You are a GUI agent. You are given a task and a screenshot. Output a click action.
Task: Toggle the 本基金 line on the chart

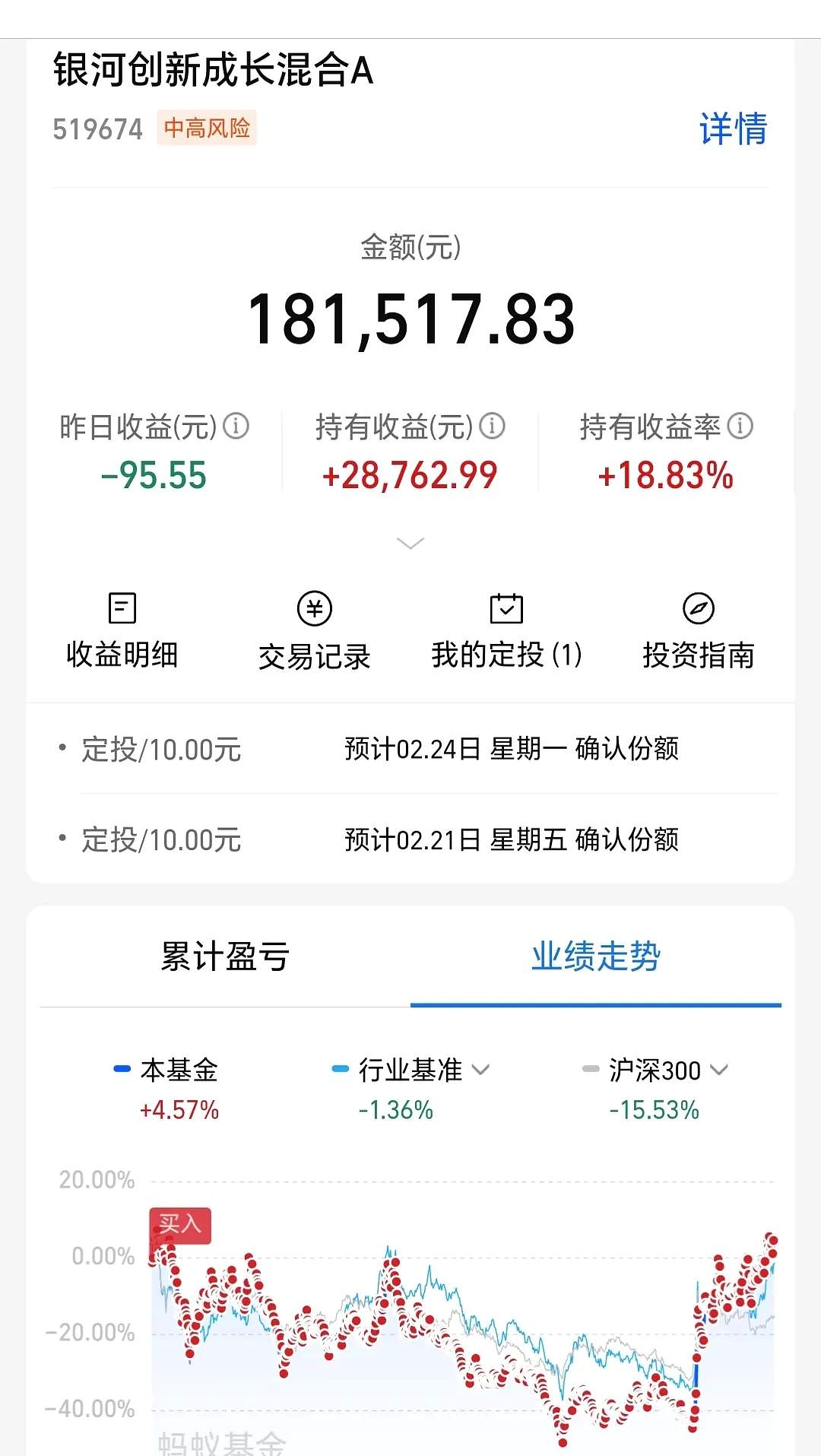(176, 1070)
